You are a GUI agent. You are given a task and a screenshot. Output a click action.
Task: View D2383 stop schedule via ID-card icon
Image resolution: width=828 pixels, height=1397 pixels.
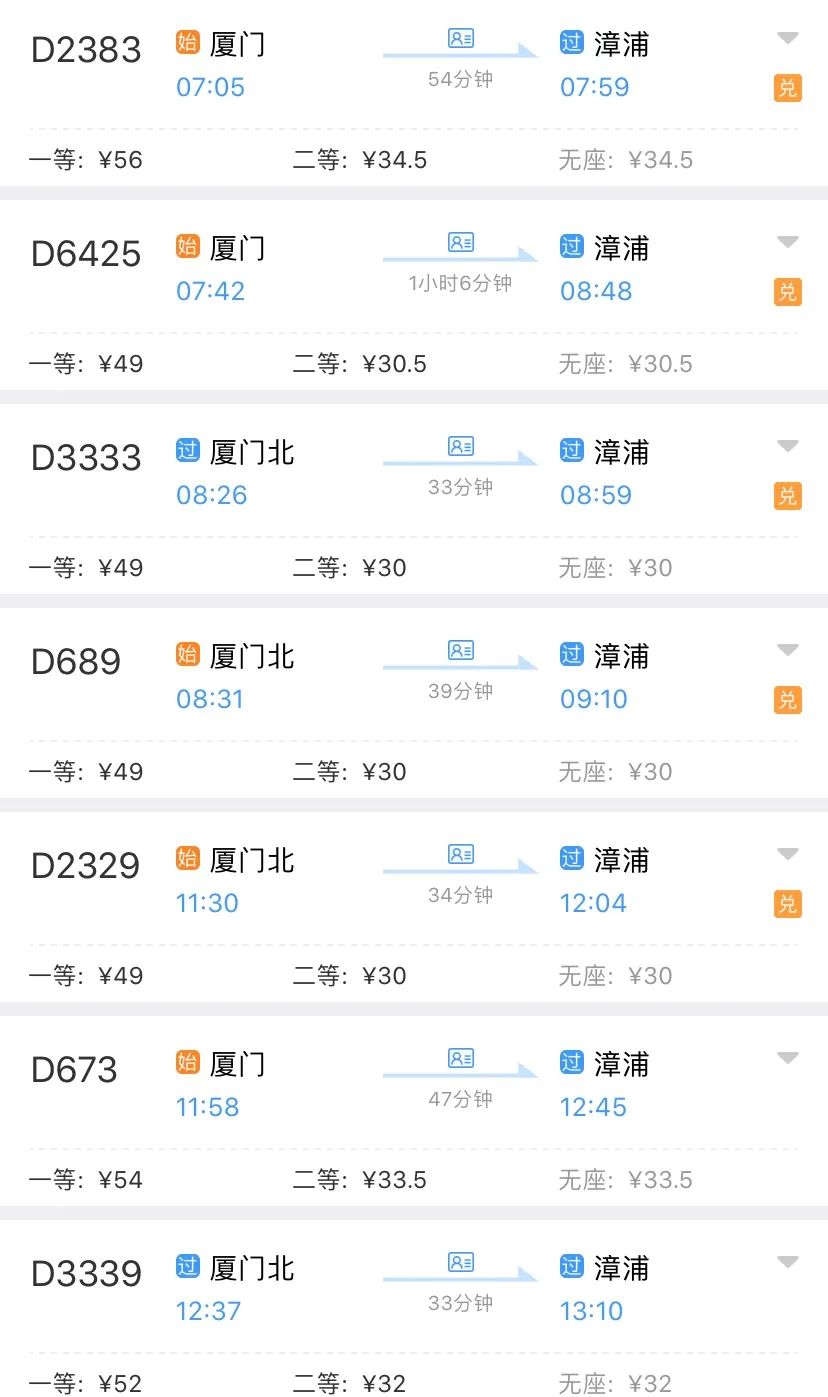(x=461, y=39)
